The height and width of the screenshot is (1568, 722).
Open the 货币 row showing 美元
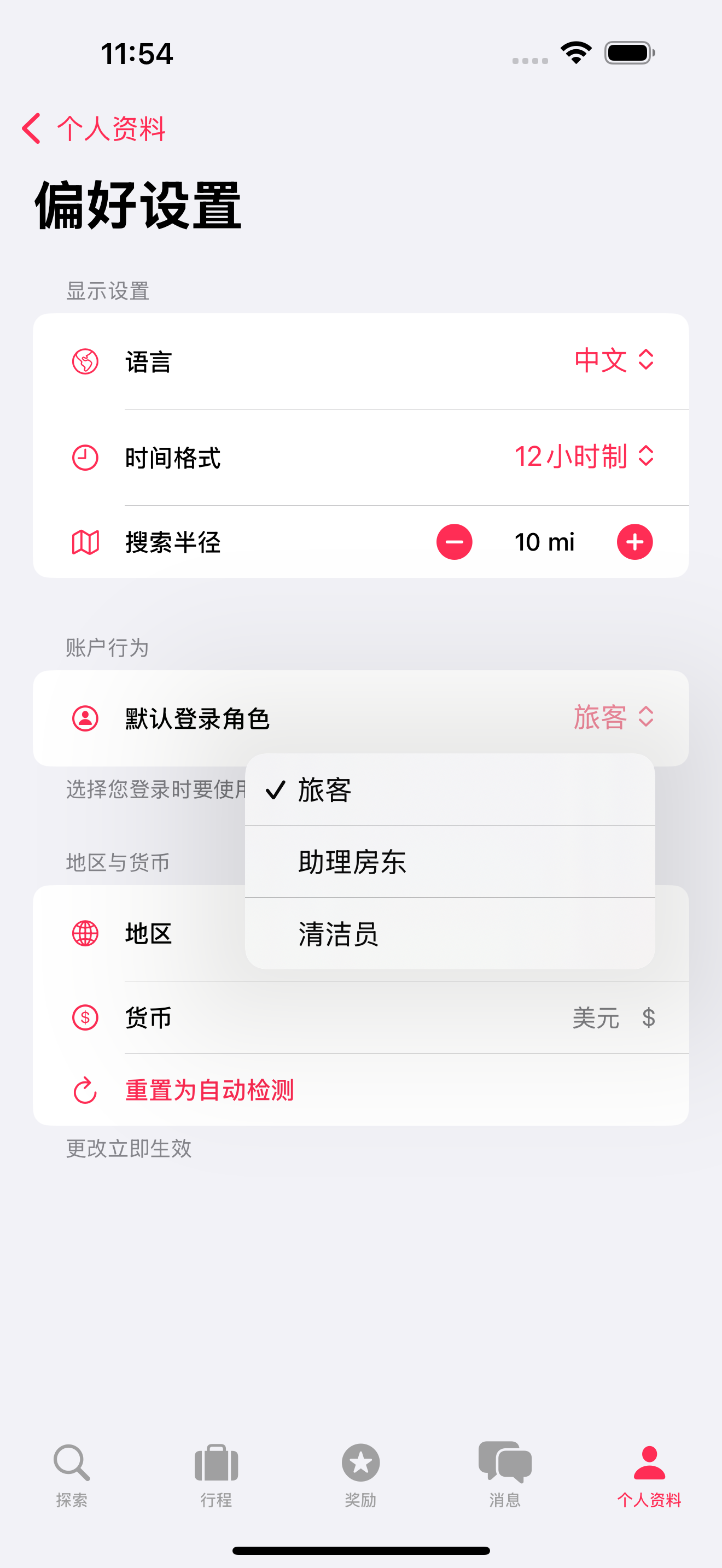(x=389, y=1018)
